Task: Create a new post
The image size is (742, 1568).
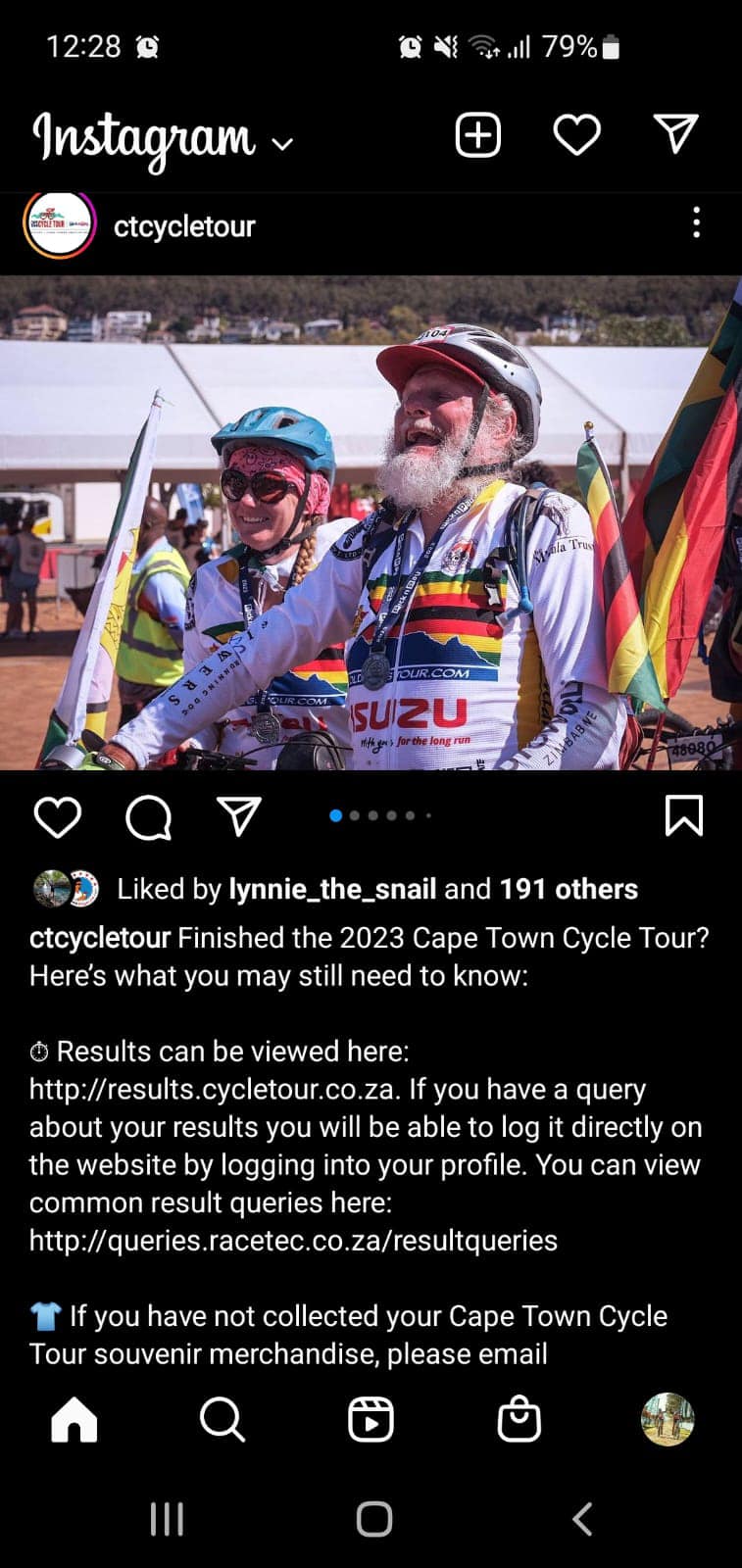Action: [478, 135]
